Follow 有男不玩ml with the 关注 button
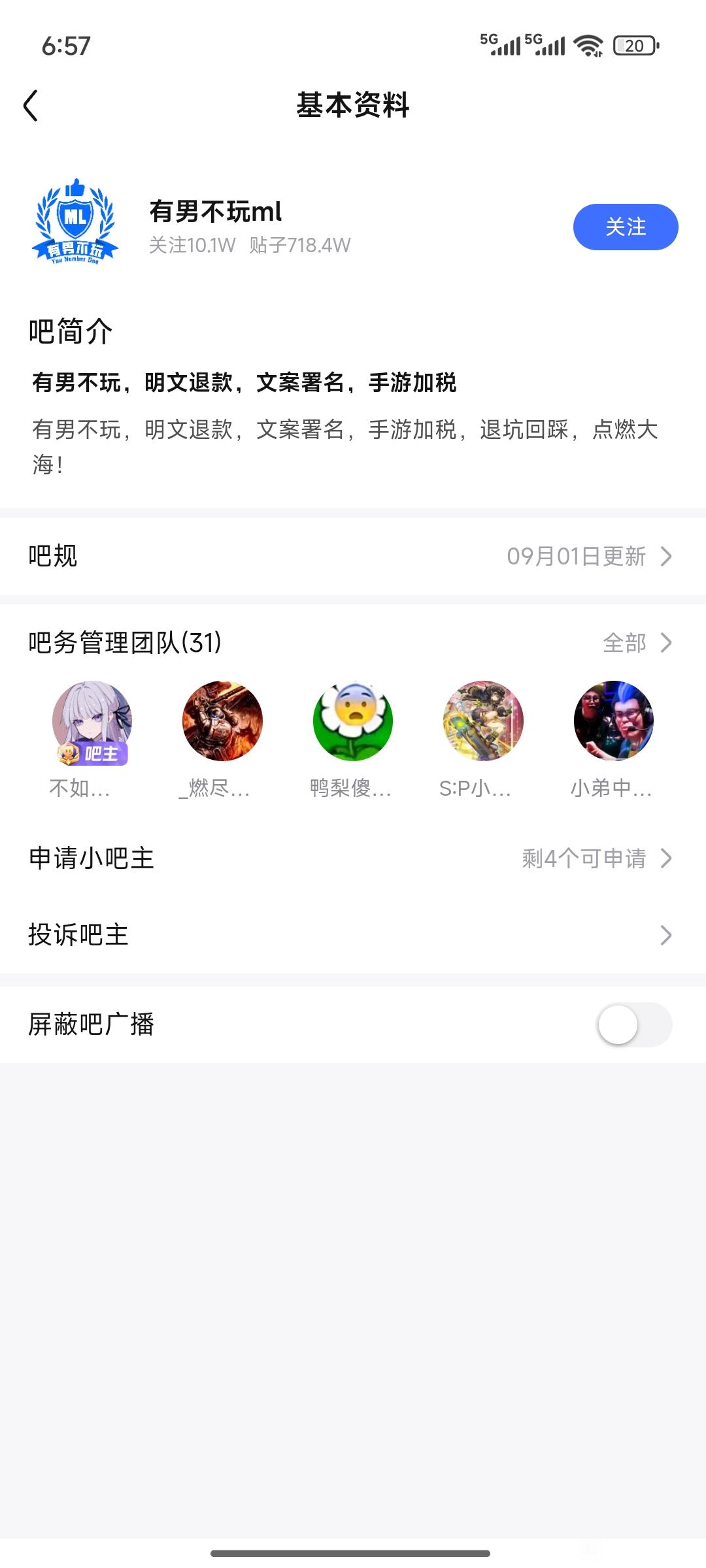The width and height of the screenshot is (706, 1568). pos(625,227)
